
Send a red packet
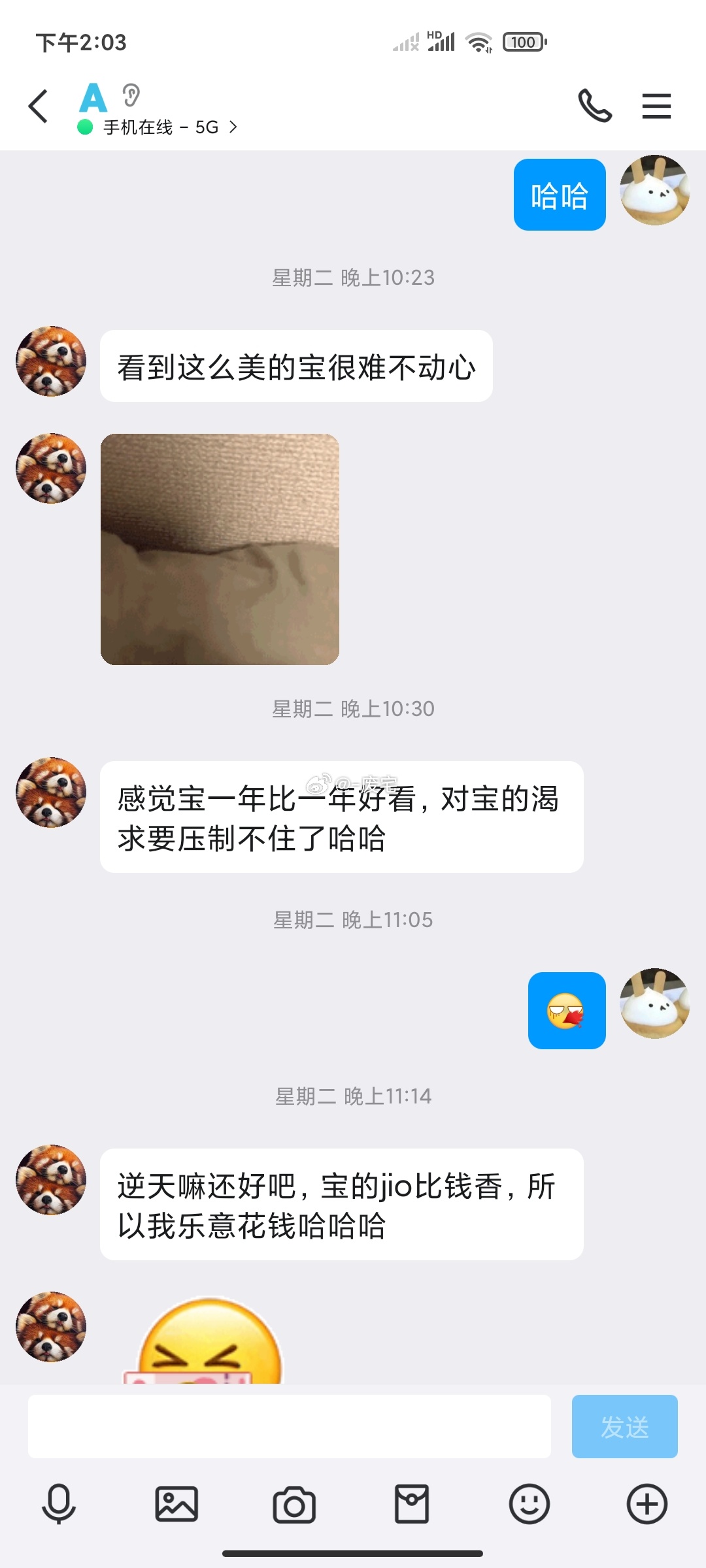(412, 1503)
